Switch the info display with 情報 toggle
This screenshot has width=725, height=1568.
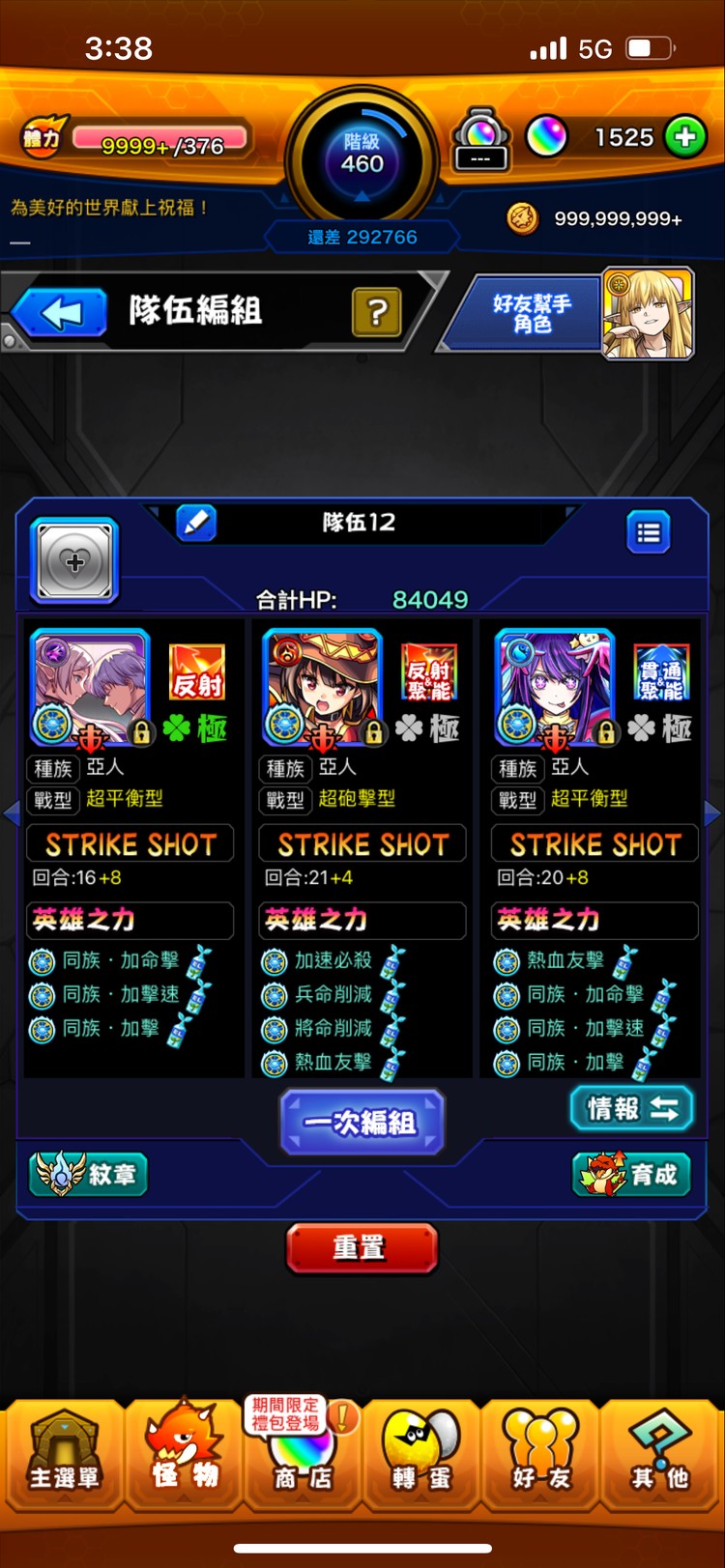[x=631, y=1109]
